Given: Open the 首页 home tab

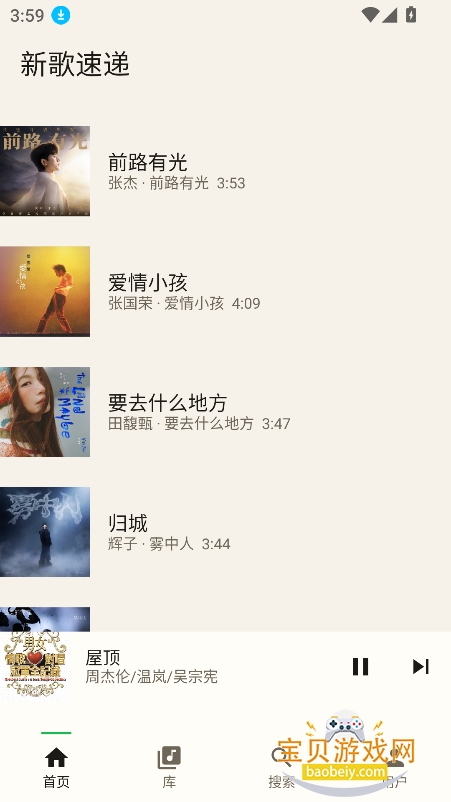Looking at the screenshot, I should point(56,767).
